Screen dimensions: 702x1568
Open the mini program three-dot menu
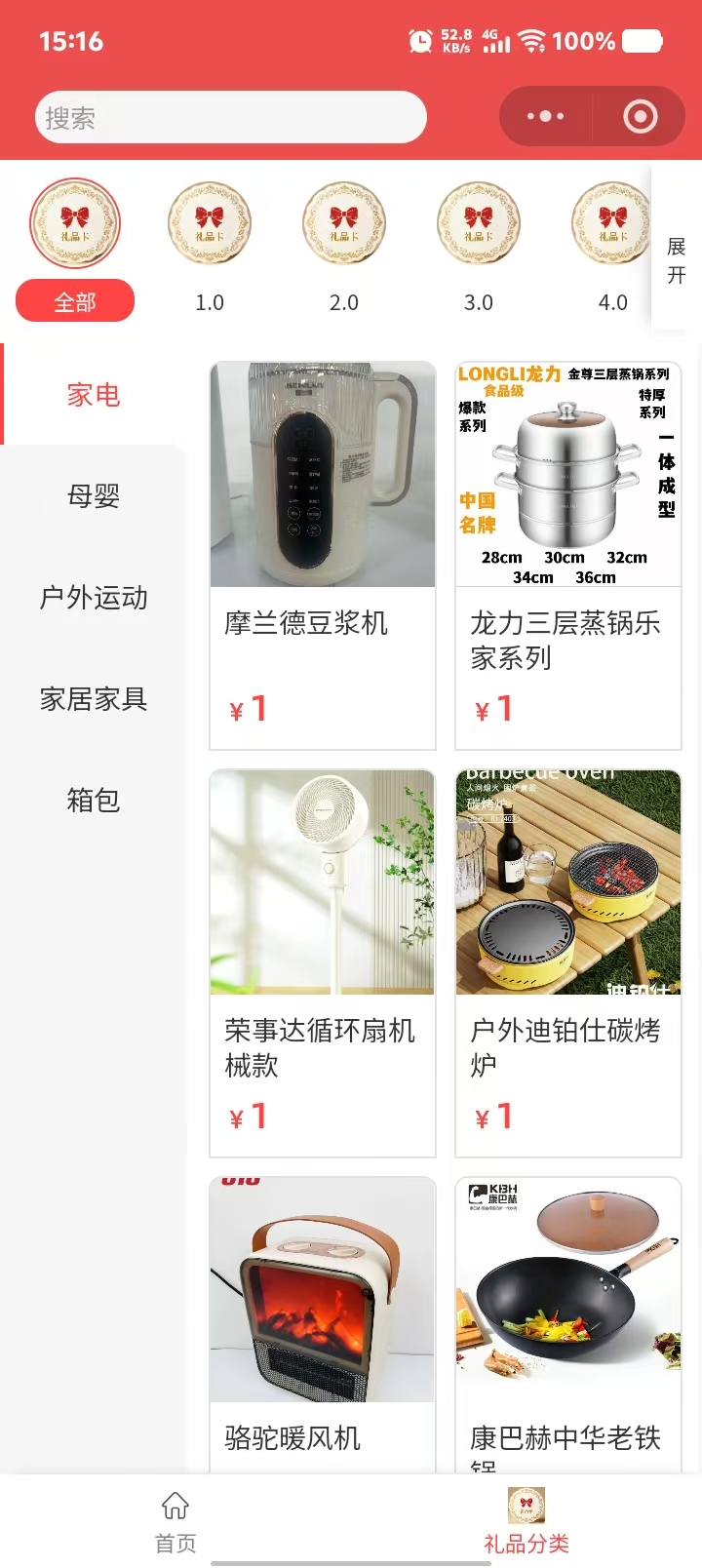click(545, 117)
